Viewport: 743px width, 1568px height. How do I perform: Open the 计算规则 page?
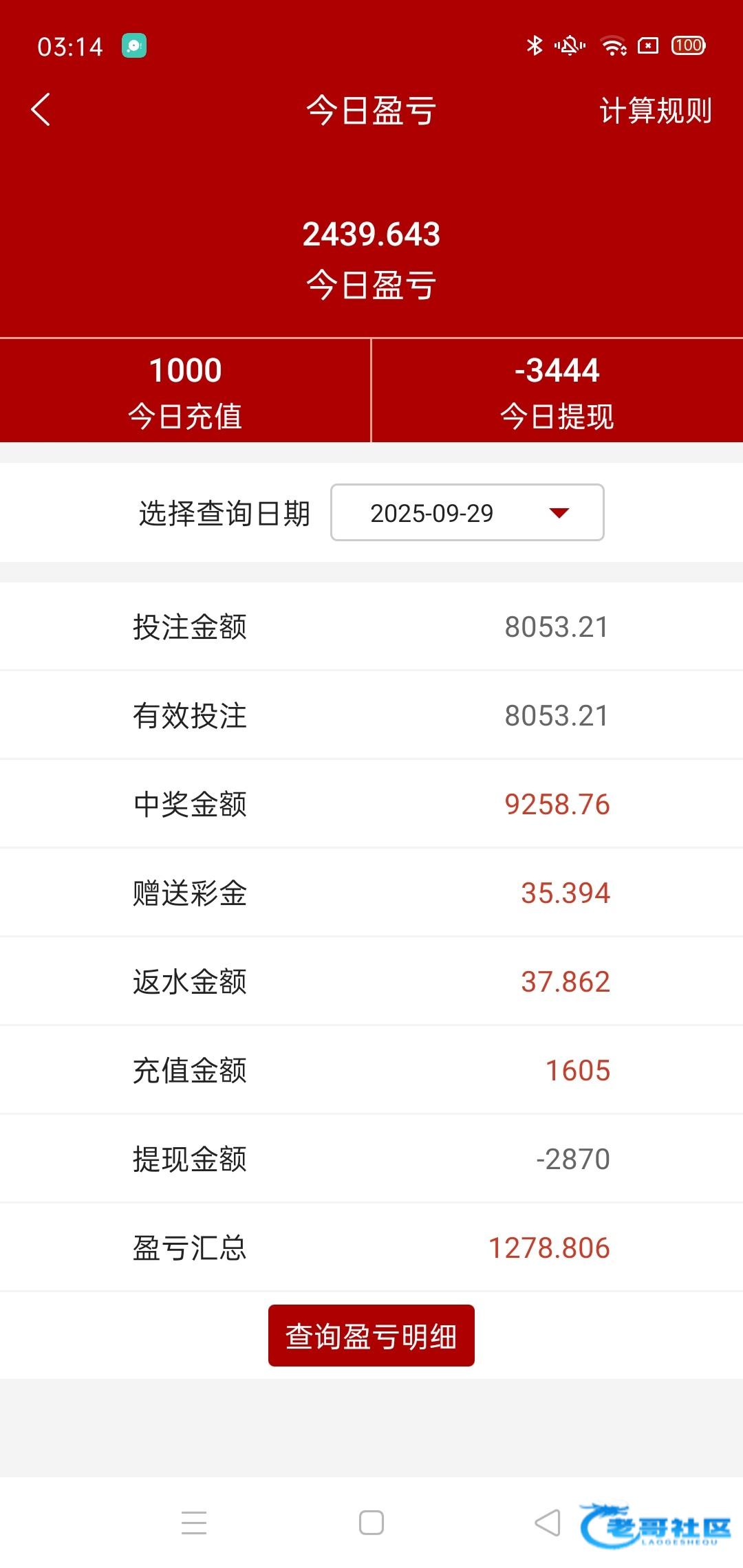coord(656,111)
